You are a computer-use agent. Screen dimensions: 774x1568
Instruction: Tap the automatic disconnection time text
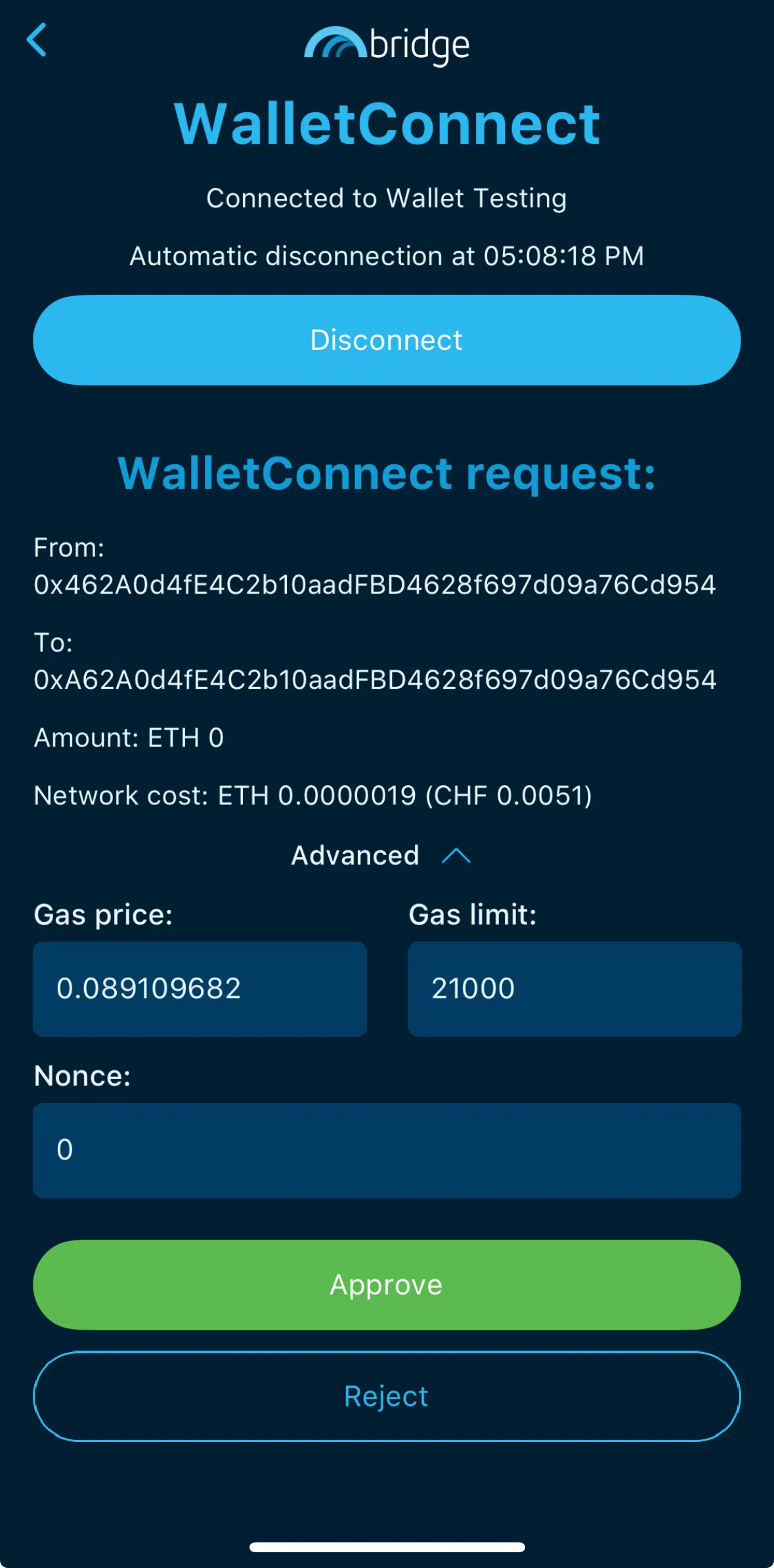click(387, 256)
